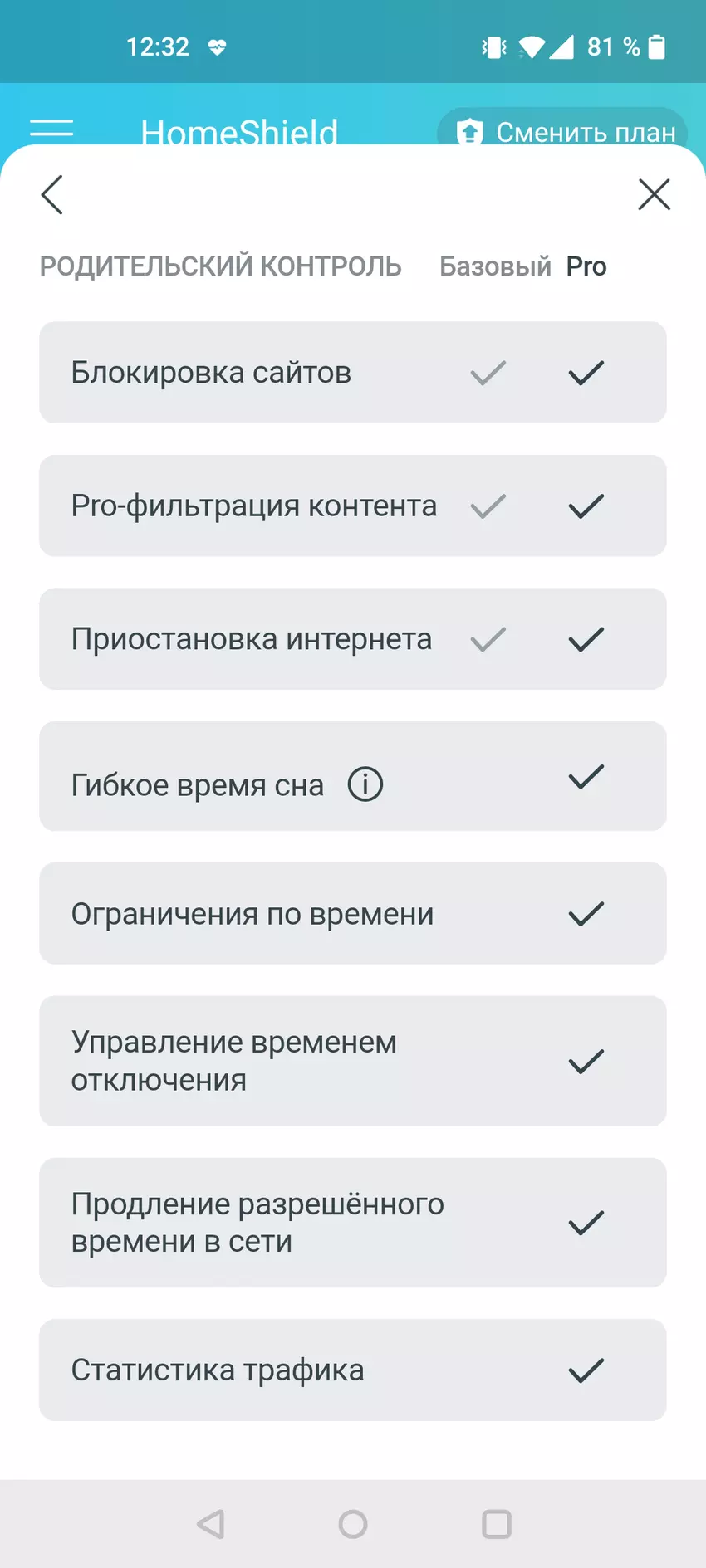Tap the Сменить план button
This screenshot has height=1568, width=706.
(565, 129)
